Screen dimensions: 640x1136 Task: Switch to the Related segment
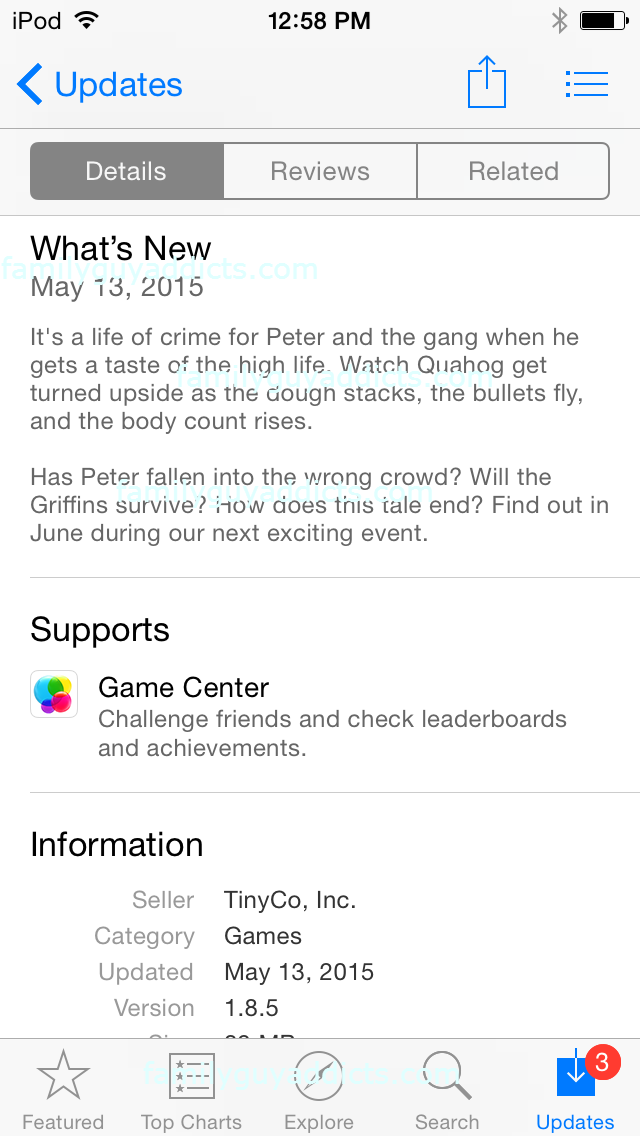tap(513, 171)
